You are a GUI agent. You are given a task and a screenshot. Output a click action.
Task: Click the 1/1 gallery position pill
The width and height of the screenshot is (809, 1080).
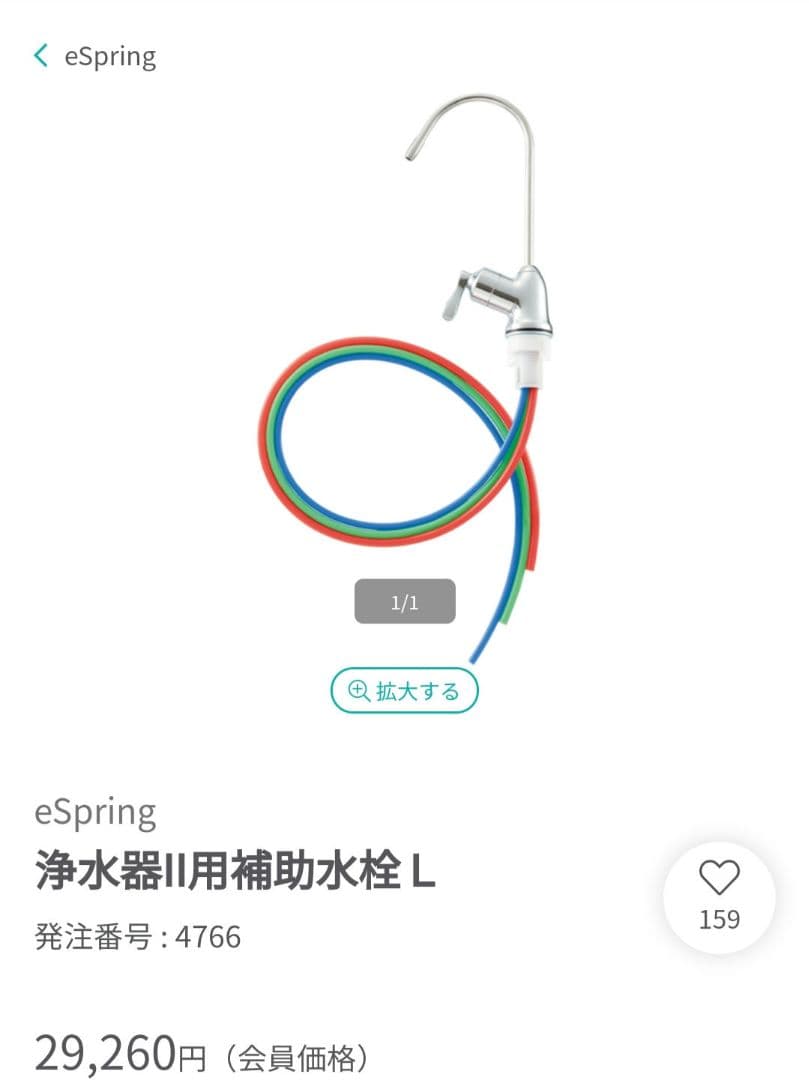[404, 600]
